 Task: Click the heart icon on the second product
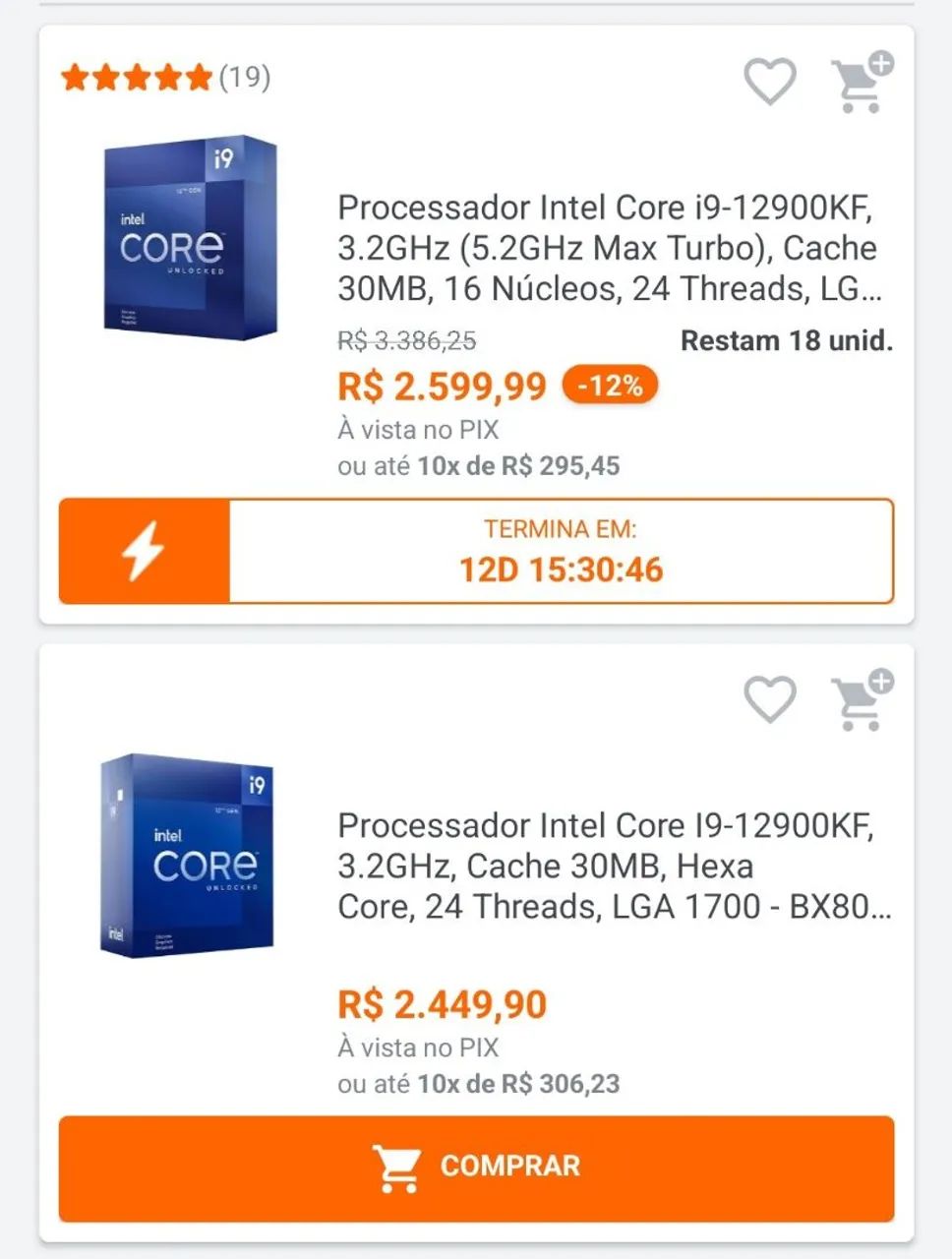click(771, 700)
